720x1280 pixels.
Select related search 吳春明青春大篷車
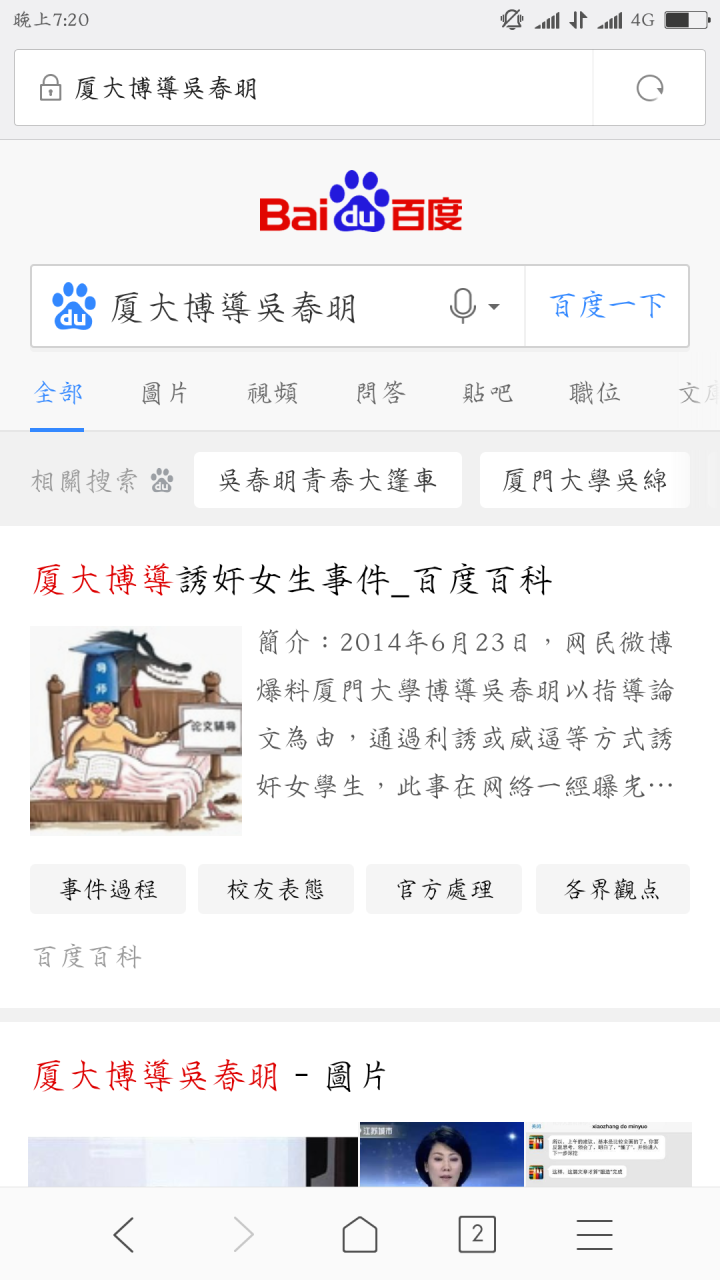[x=328, y=480]
